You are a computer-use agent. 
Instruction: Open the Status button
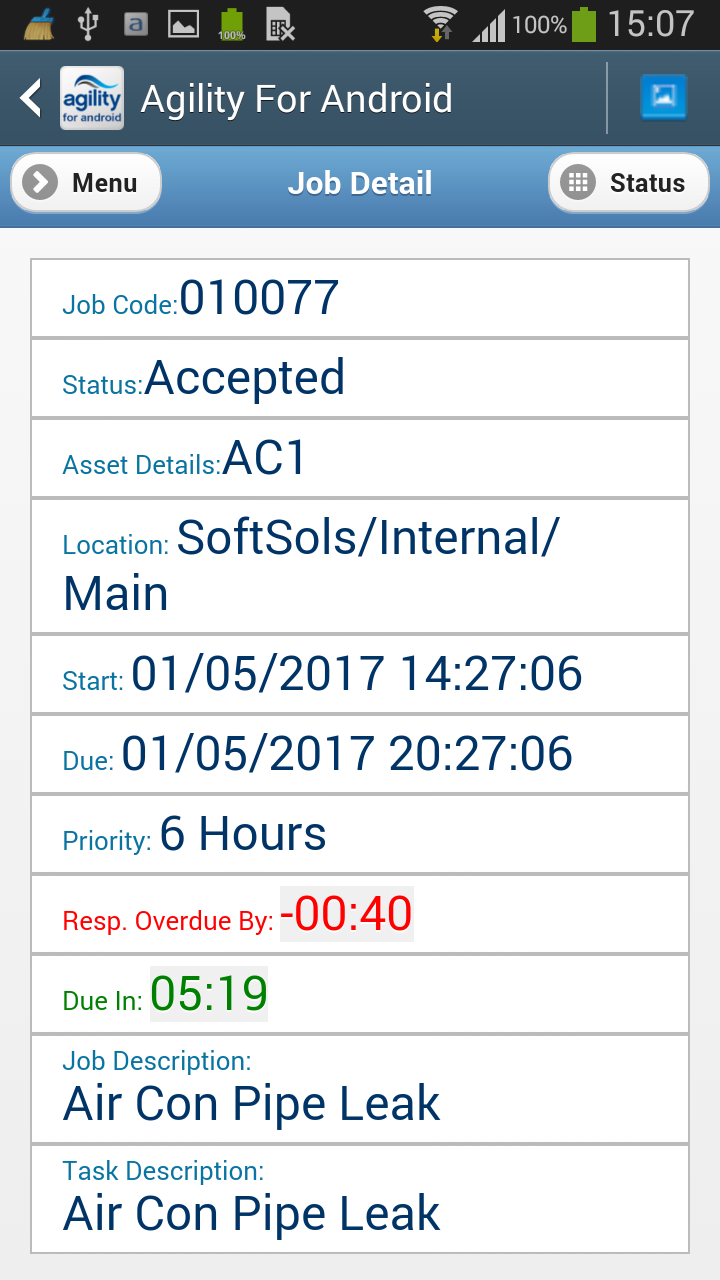click(629, 183)
